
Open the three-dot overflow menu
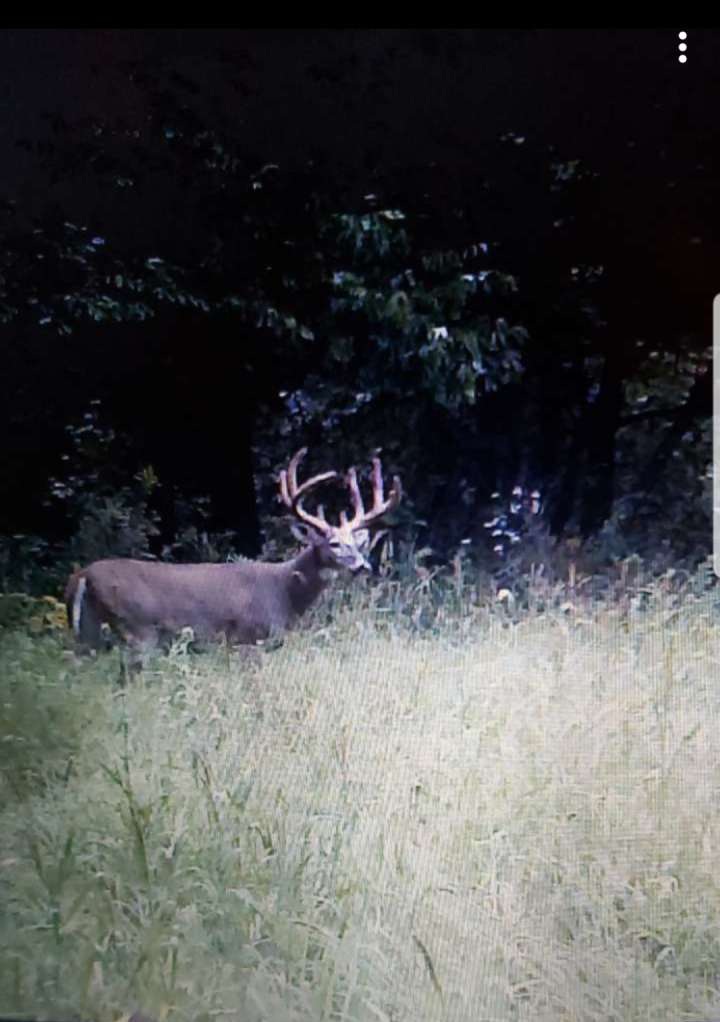coord(682,47)
